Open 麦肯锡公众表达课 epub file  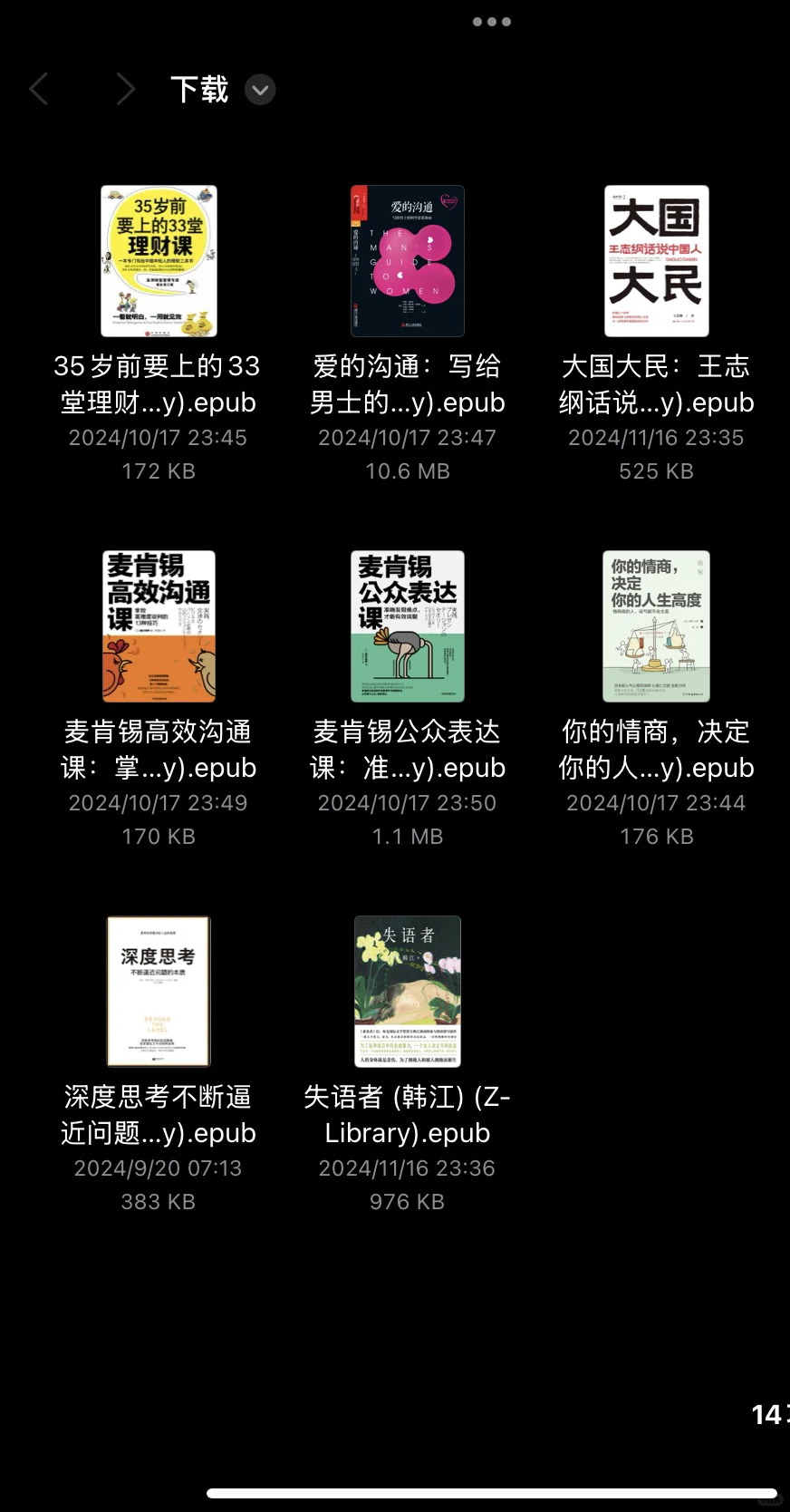click(408, 626)
